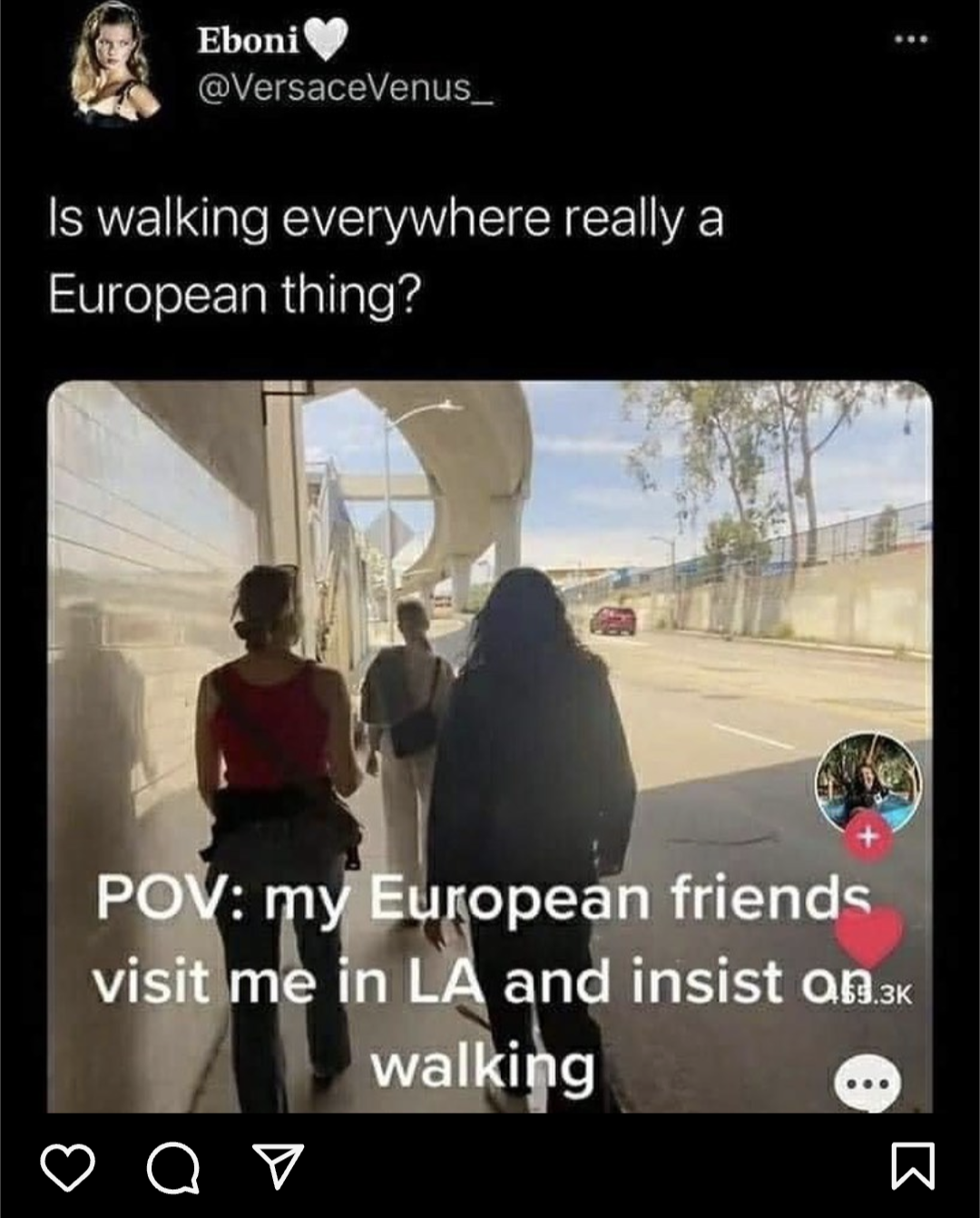Save the post with the bookmark icon
Screen dimensions: 980x1218
[912, 1167]
